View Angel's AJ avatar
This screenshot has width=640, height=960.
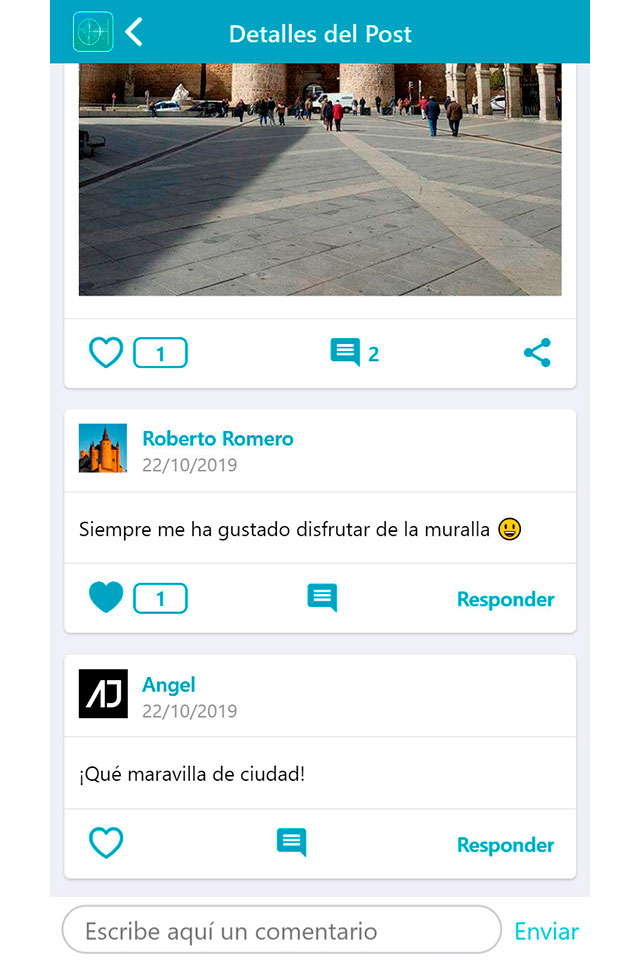[x=103, y=694]
